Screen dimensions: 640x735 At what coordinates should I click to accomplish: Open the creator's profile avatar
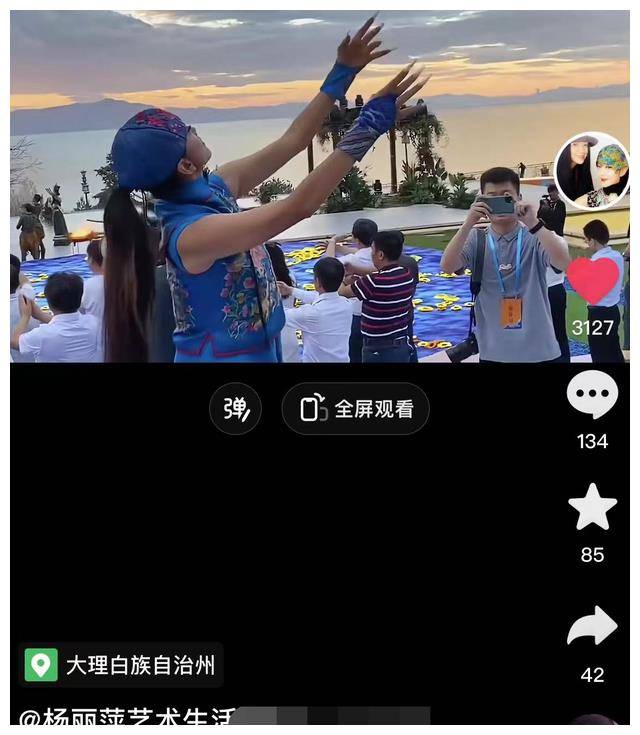[x=592, y=171]
